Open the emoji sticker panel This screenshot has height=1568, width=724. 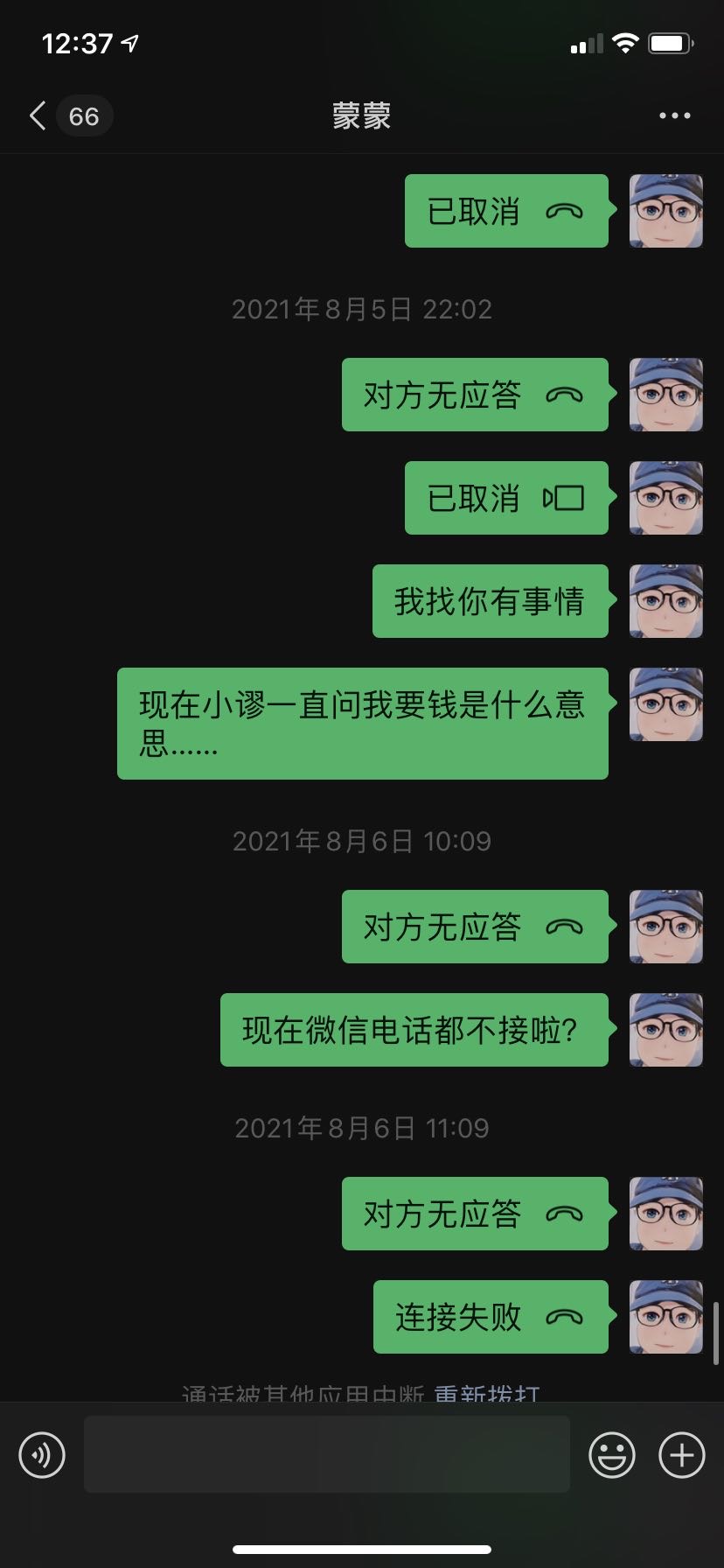(611, 1455)
